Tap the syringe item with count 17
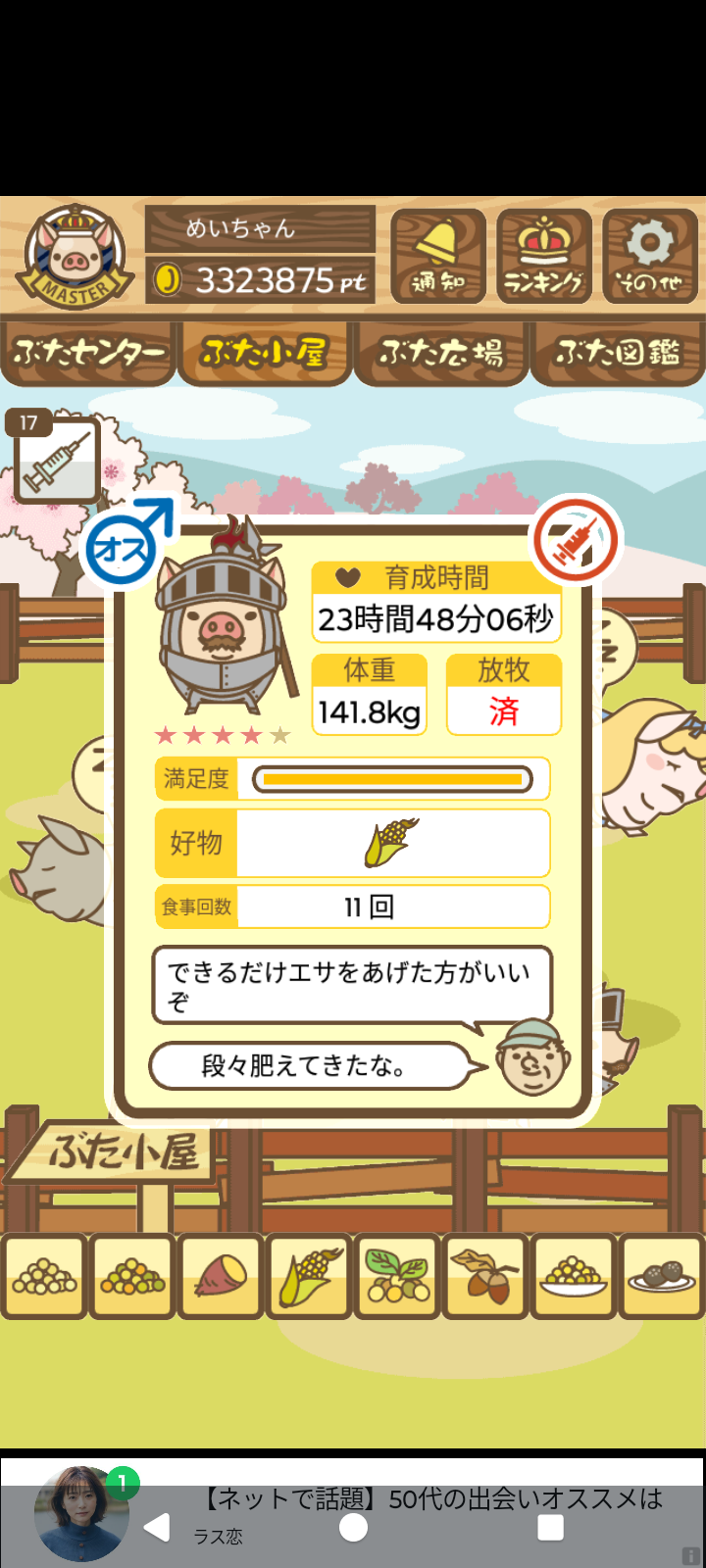Viewport: 706px width, 1568px height. (x=57, y=460)
